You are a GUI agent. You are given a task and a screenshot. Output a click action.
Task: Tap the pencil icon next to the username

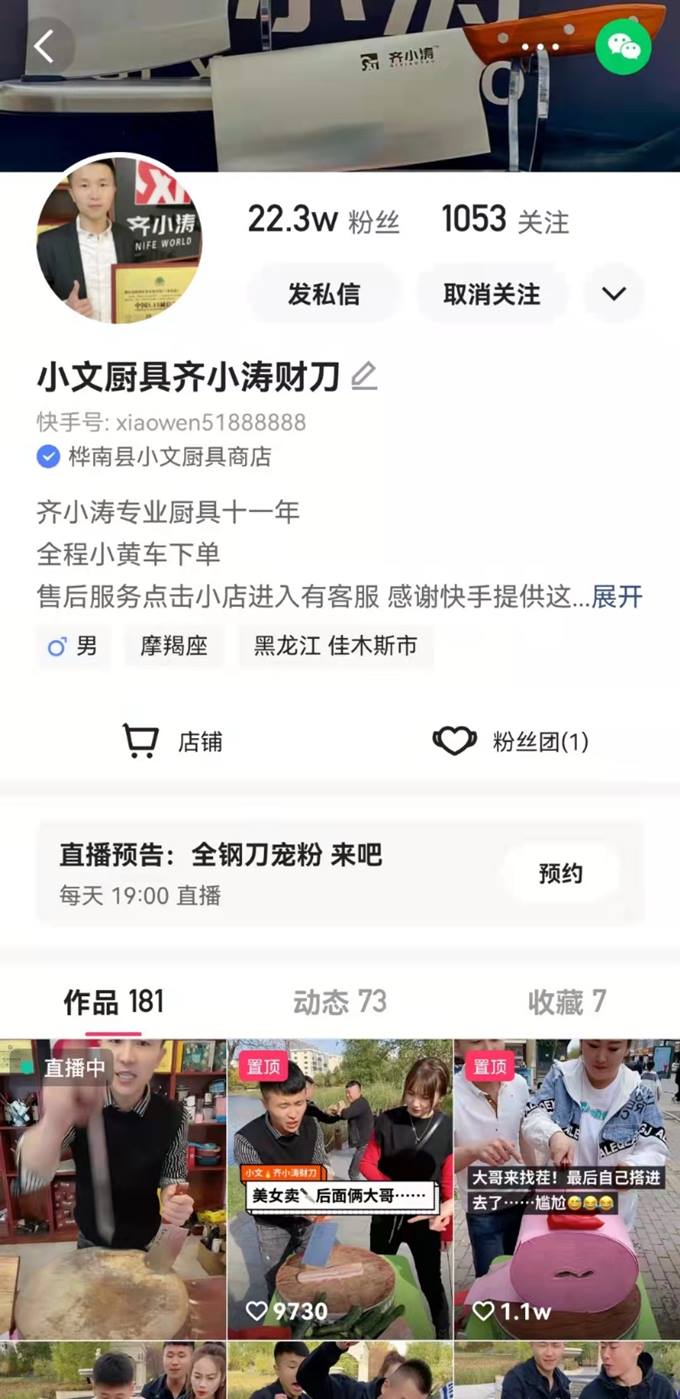(364, 377)
